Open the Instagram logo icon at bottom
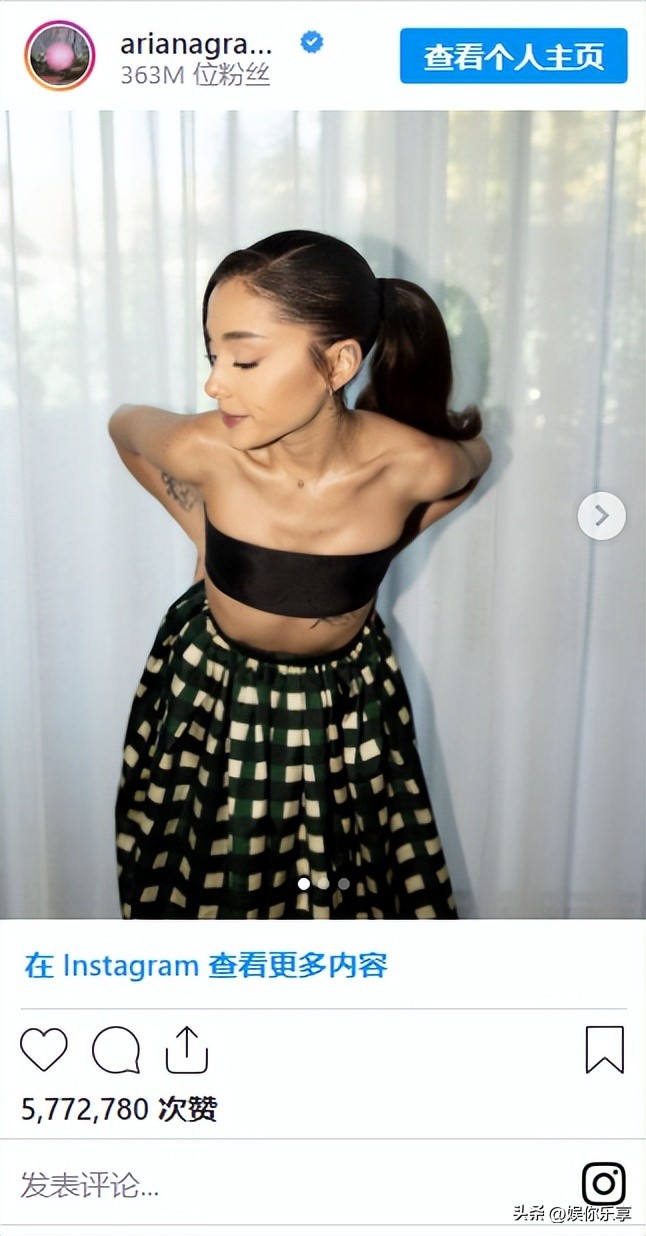Viewport: 646px width, 1236px height. pos(603,1184)
